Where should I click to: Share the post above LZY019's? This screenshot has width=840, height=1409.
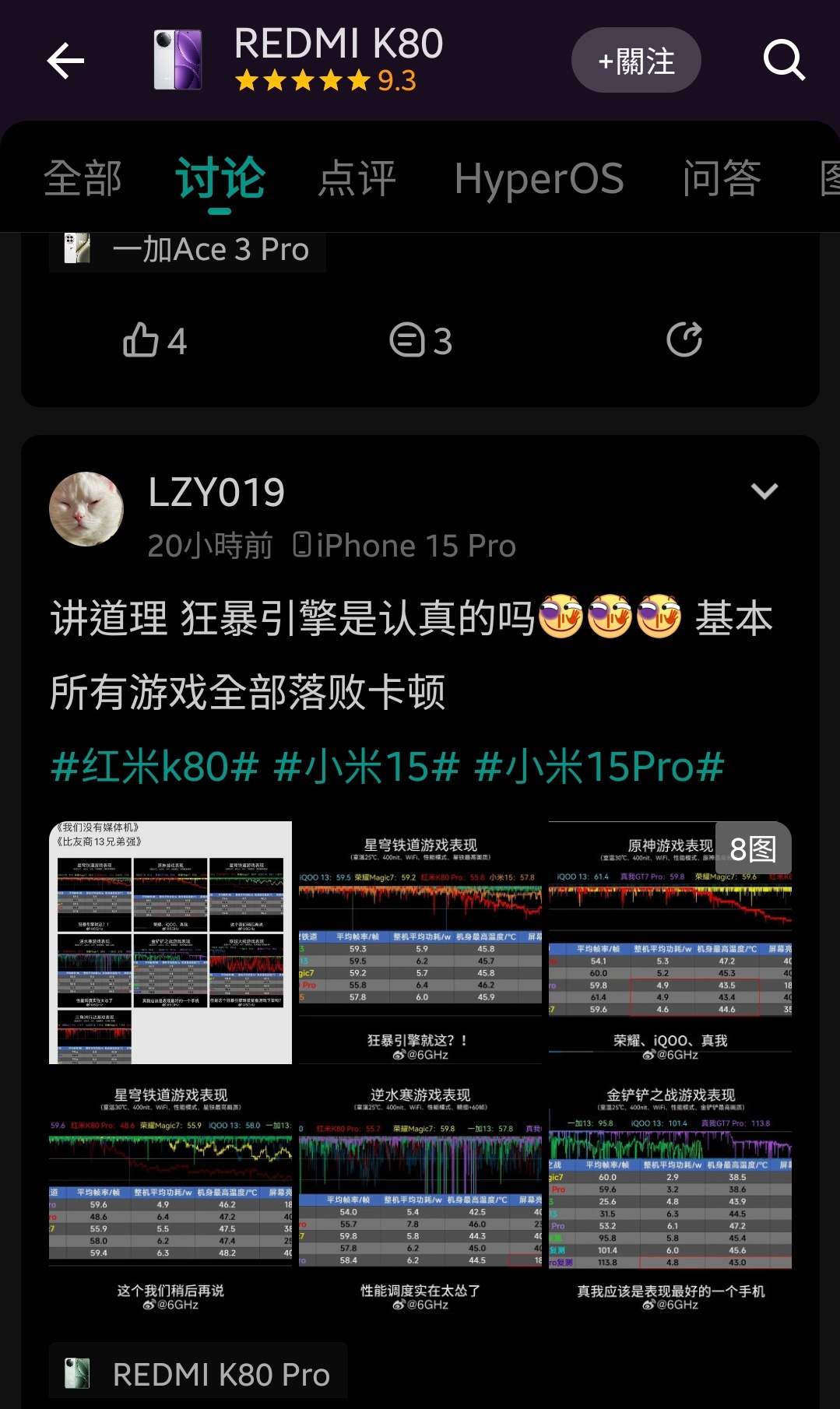[684, 340]
